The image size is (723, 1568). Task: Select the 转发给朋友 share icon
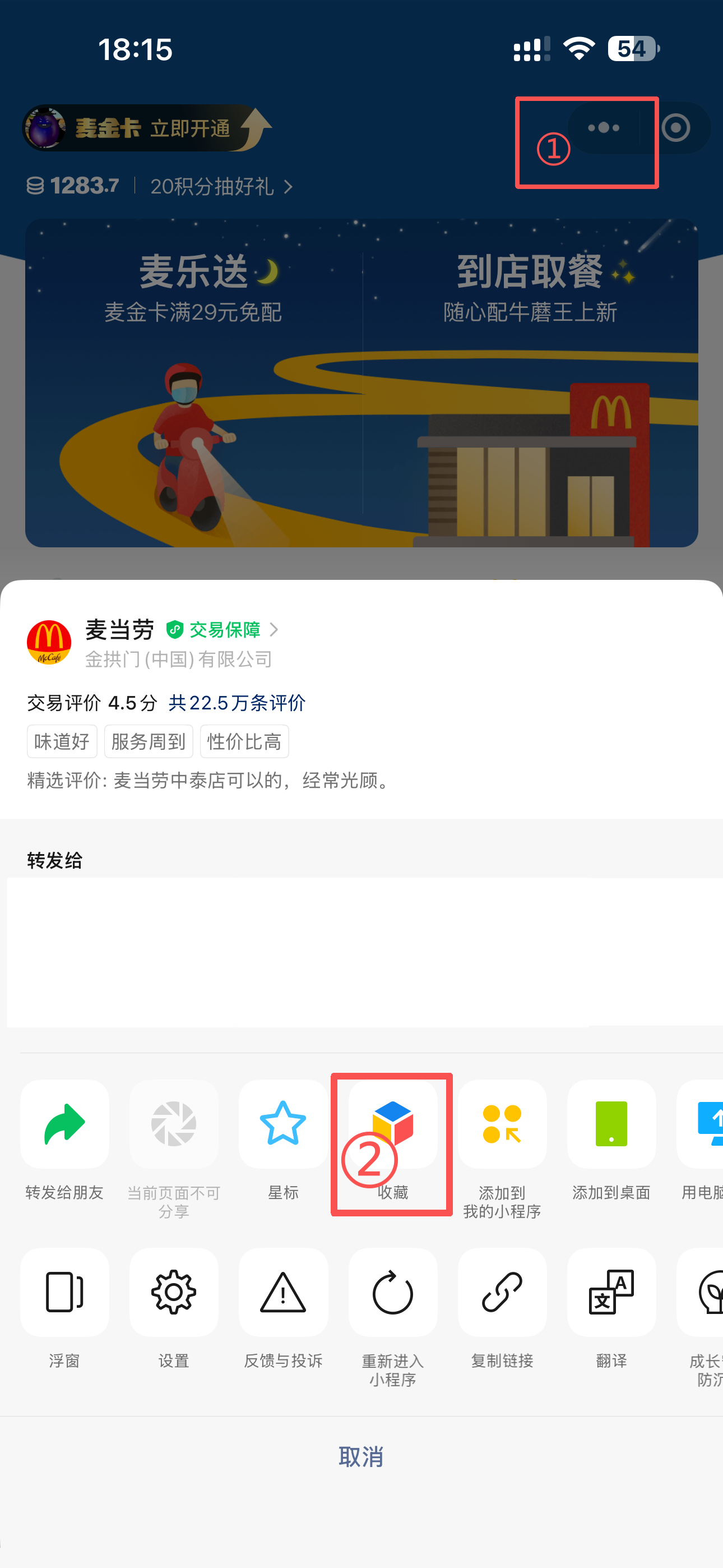coord(64,1124)
